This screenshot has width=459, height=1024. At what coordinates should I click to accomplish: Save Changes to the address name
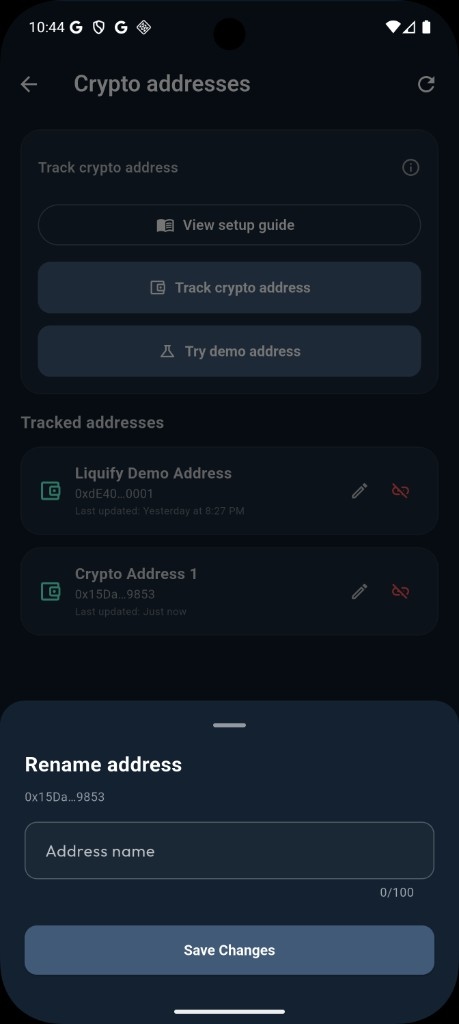[x=229, y=950]
